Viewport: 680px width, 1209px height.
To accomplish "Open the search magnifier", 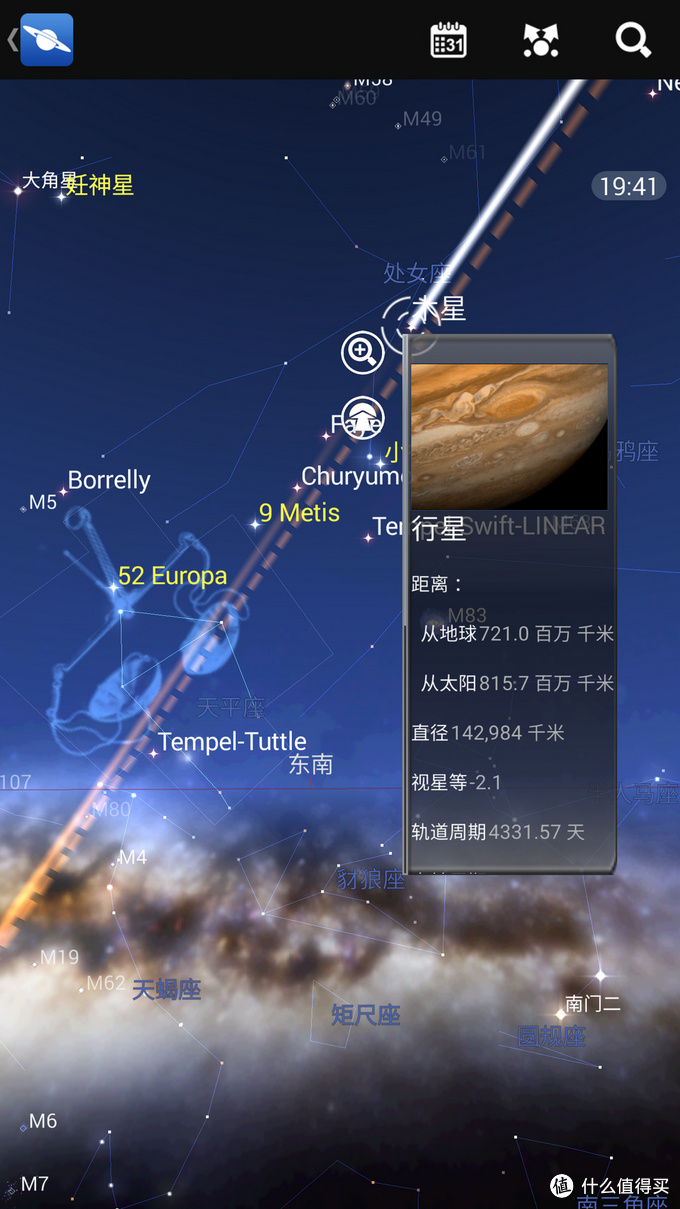I will coord(632,40).
